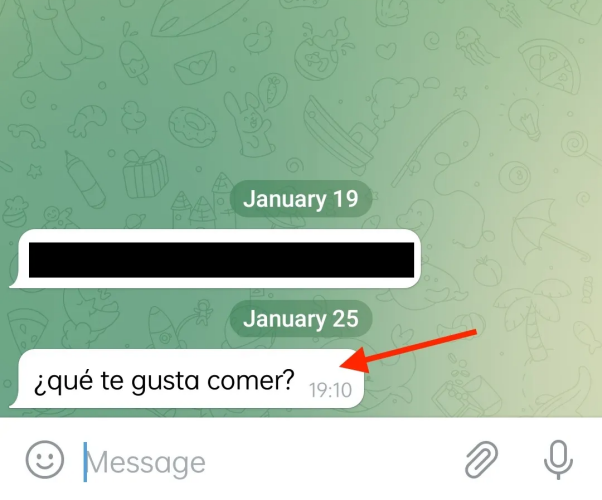Attach a file with the paperclip
The image size is (602, 500).
[482, 461]
